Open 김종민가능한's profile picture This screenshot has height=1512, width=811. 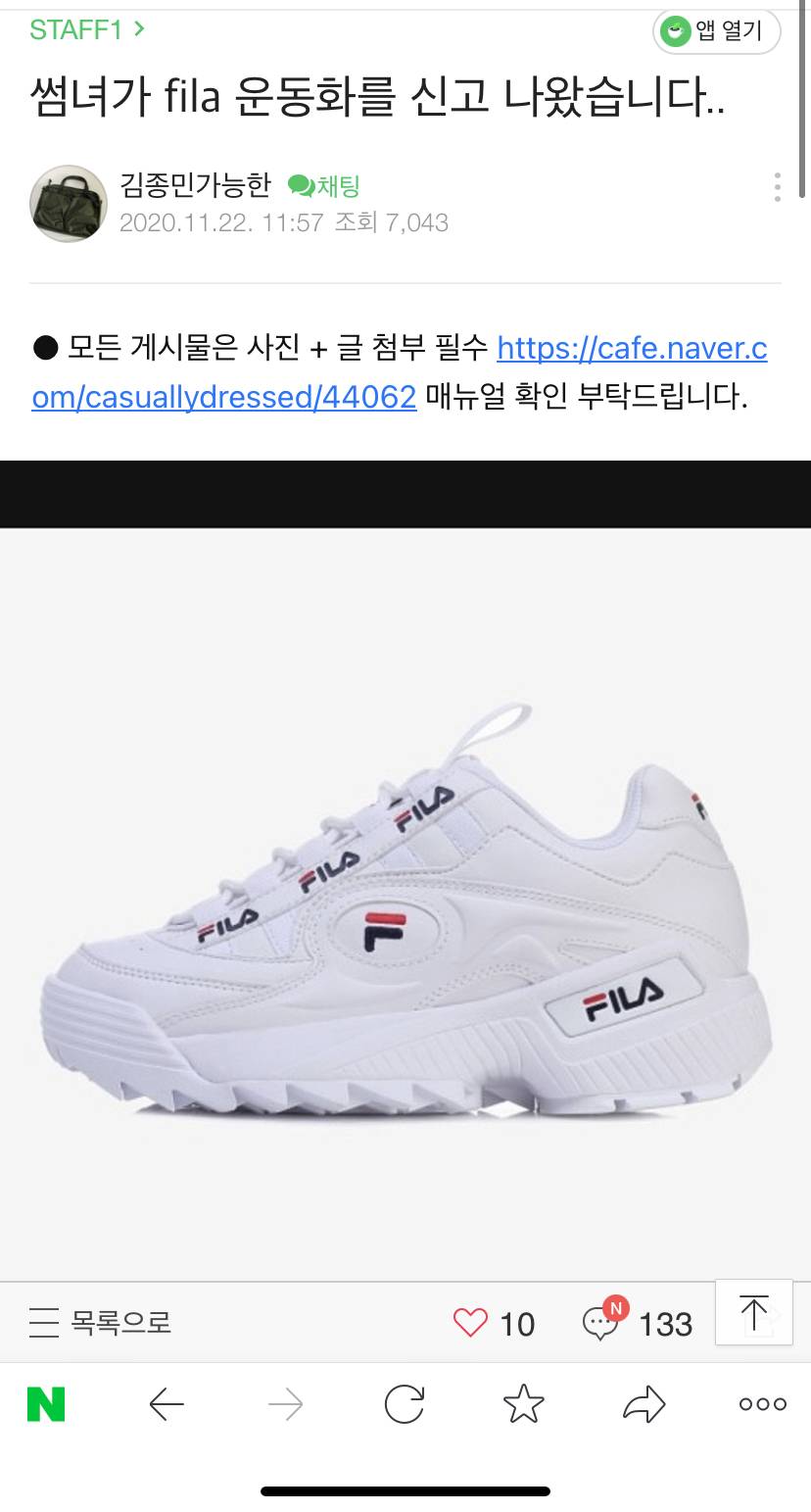point(69,203)
